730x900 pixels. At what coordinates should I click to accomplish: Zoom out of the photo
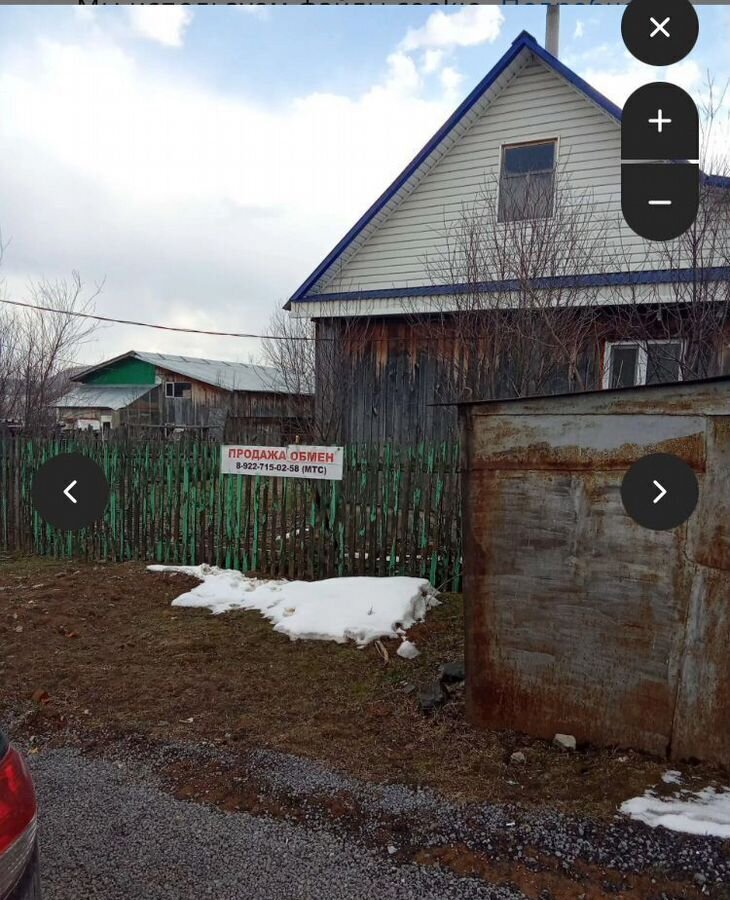[x=659, y=202]
